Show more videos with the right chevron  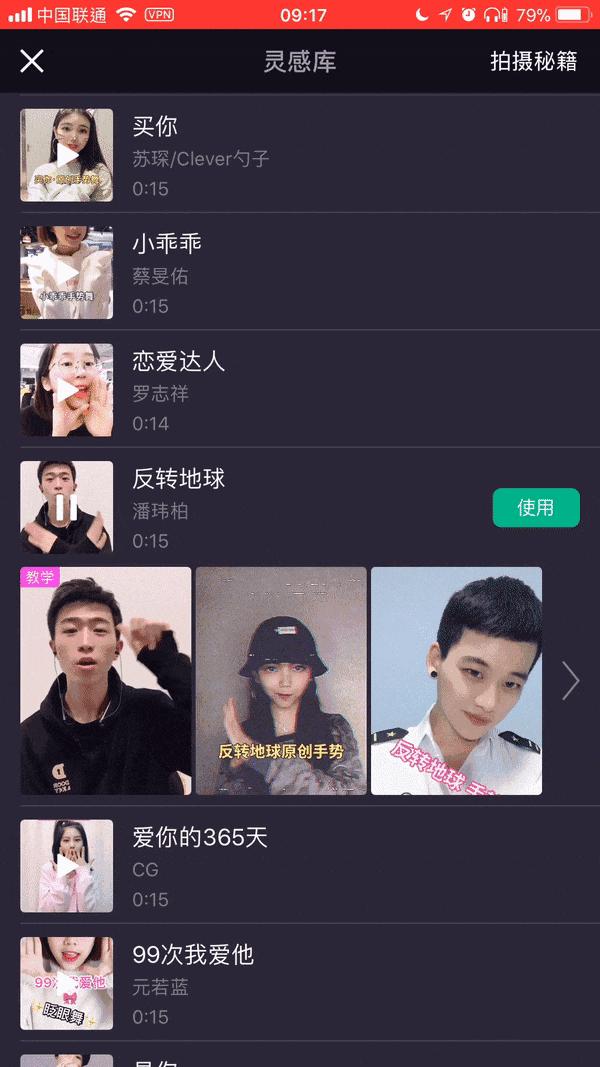570,680
